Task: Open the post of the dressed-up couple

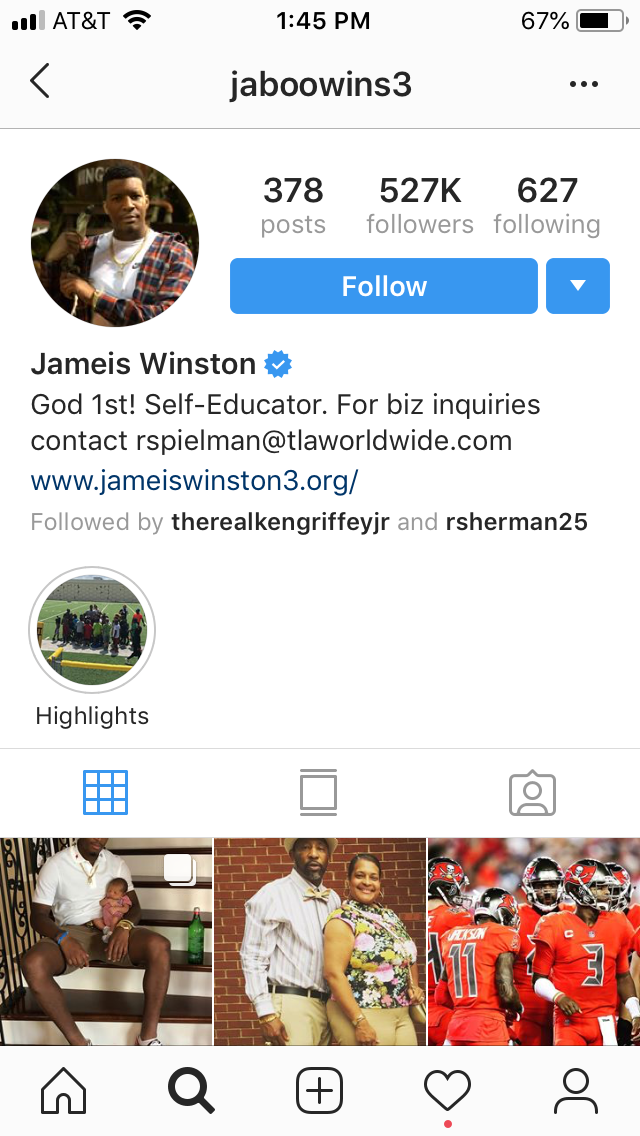Action: pos(320,941)
